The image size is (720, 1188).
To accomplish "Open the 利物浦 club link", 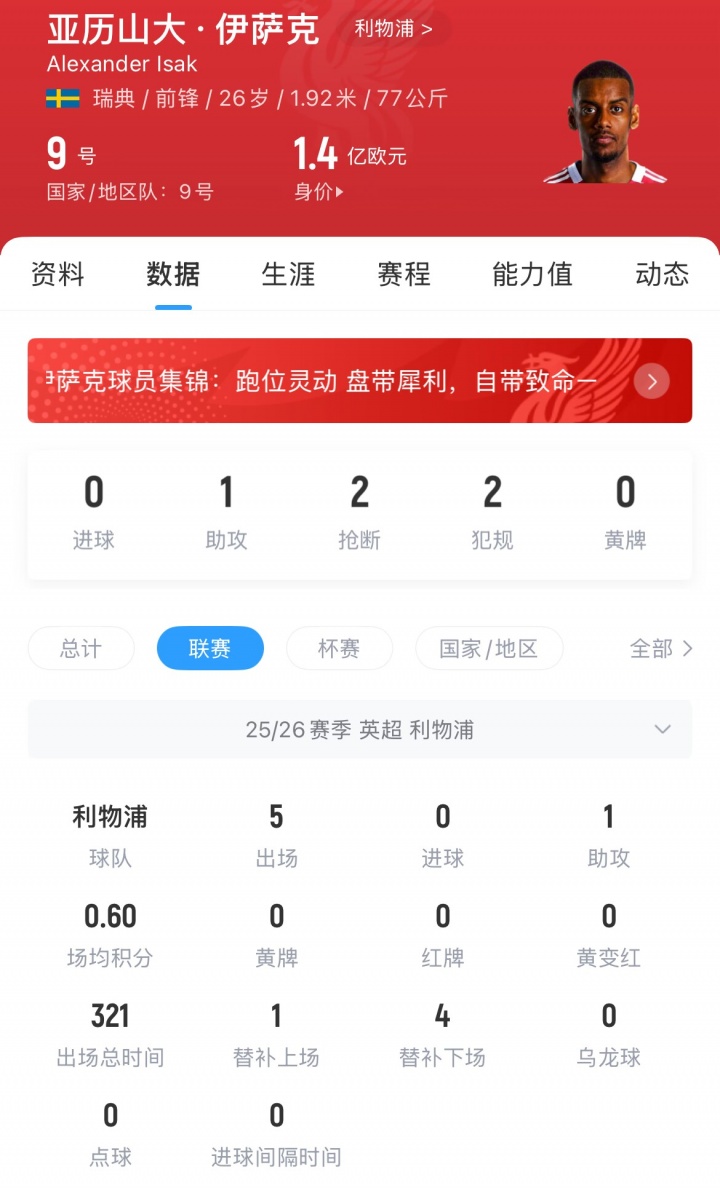I will (x=393, y=29).
